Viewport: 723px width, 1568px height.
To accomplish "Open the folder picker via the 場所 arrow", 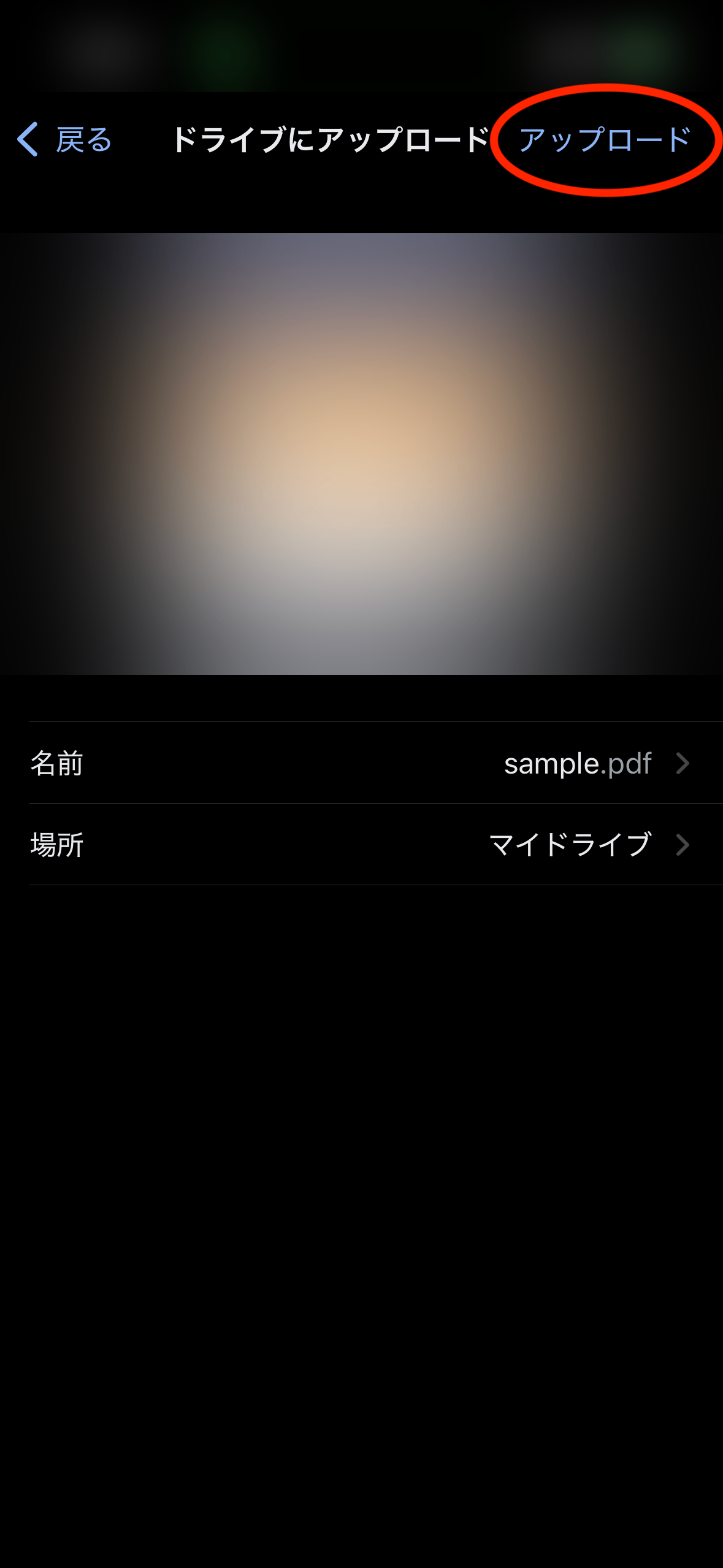I will pyautogui.click(x=683, y=845).
